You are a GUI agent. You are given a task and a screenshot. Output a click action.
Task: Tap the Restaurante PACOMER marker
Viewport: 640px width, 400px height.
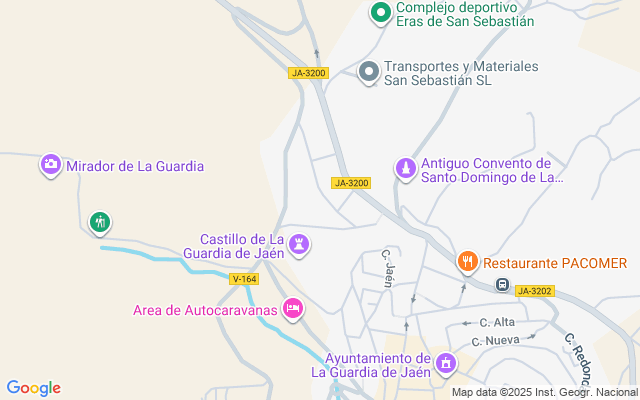[x=467, y=262]
